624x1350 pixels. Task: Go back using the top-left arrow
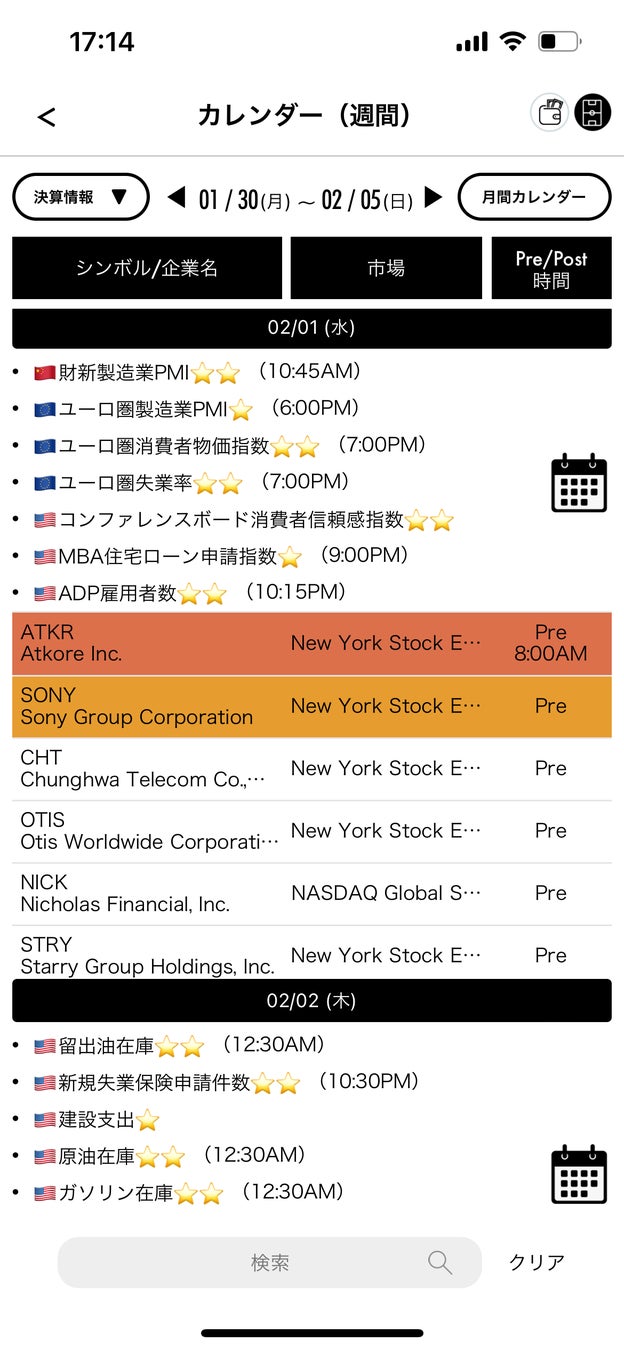46,117
